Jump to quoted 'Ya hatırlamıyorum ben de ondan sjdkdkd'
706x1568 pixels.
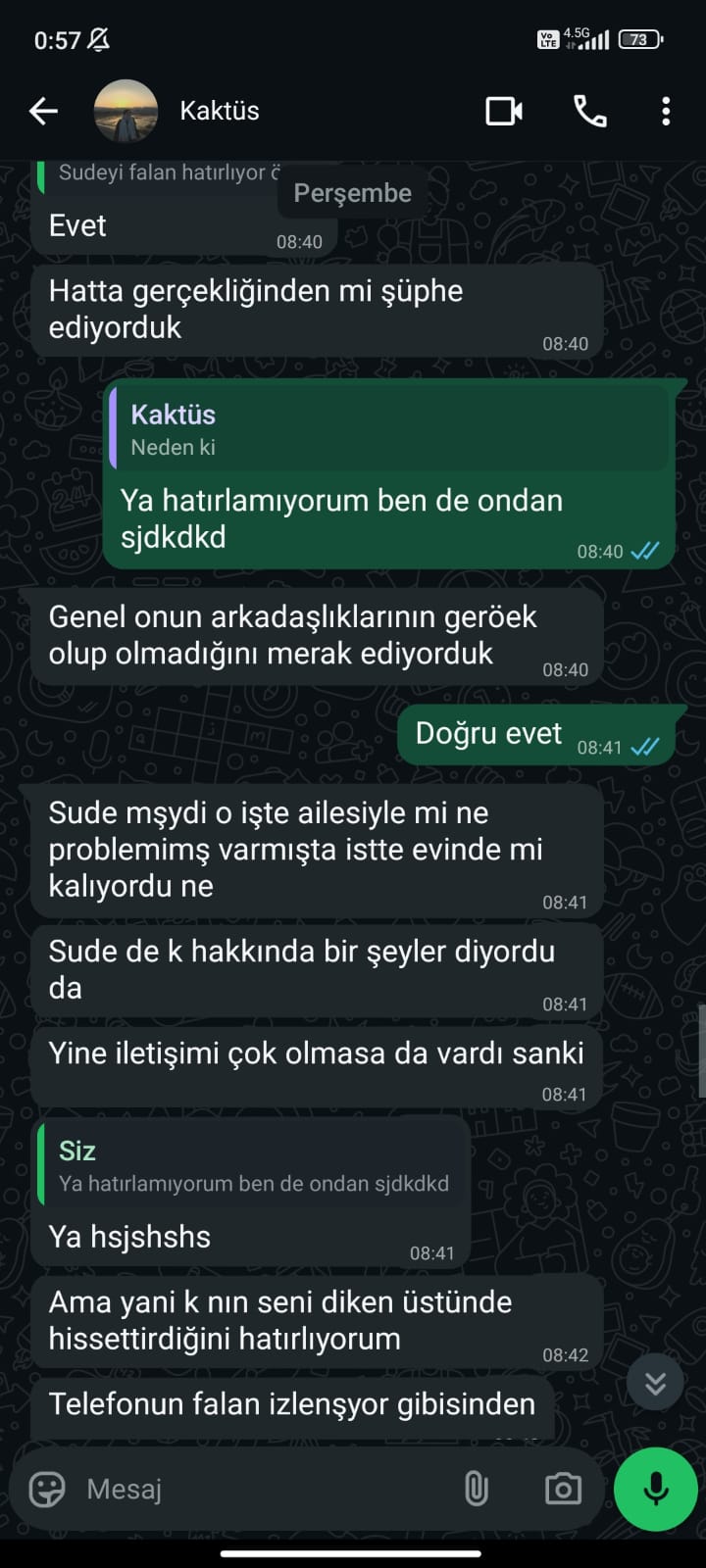click(x=252, y=1166)
